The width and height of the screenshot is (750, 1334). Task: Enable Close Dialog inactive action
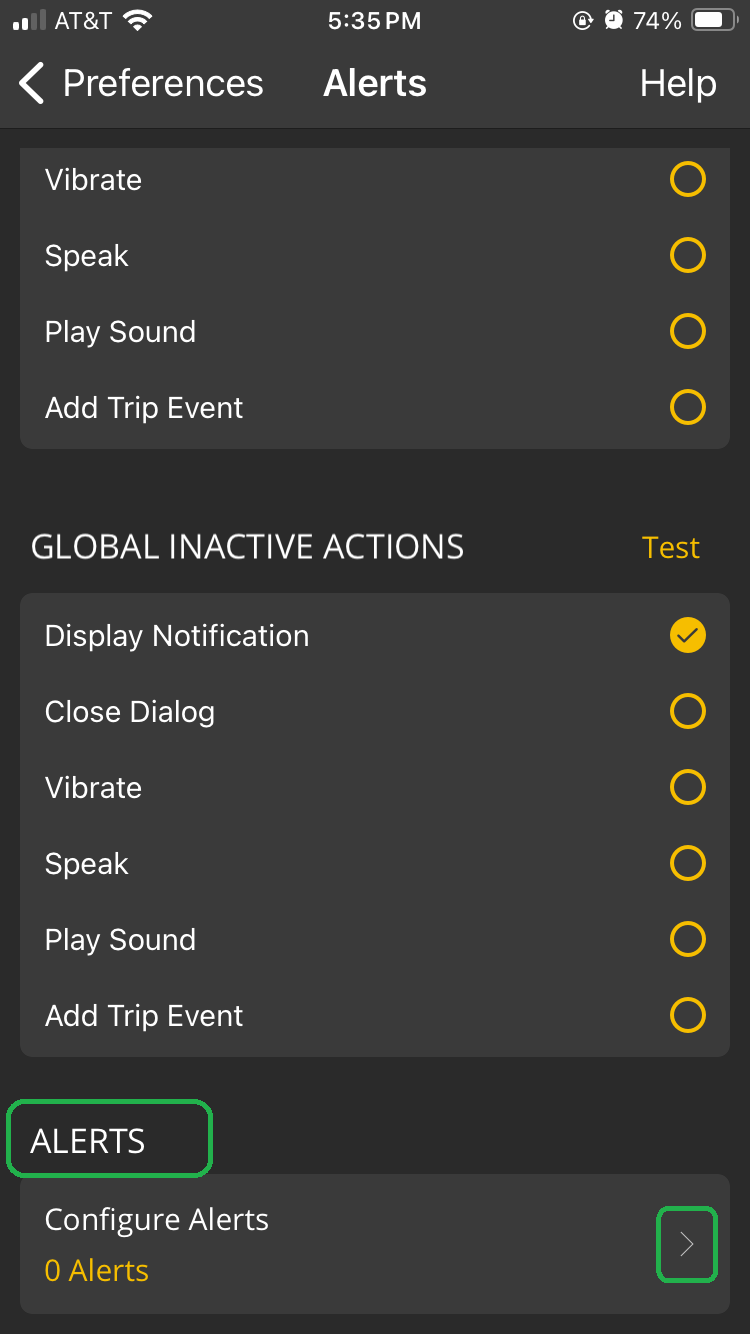point(687,711)
